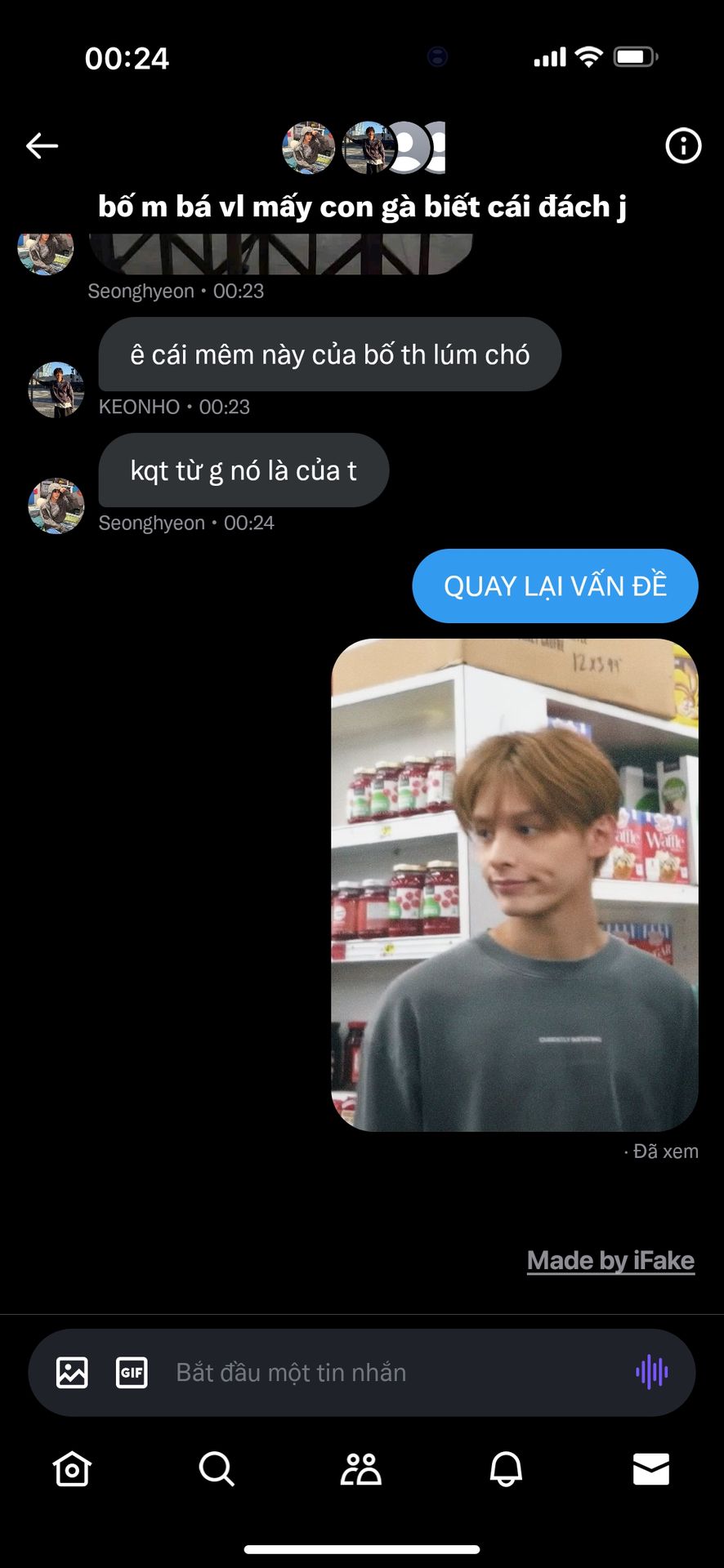
Task: Open conversation info
Action: [683, 146]
